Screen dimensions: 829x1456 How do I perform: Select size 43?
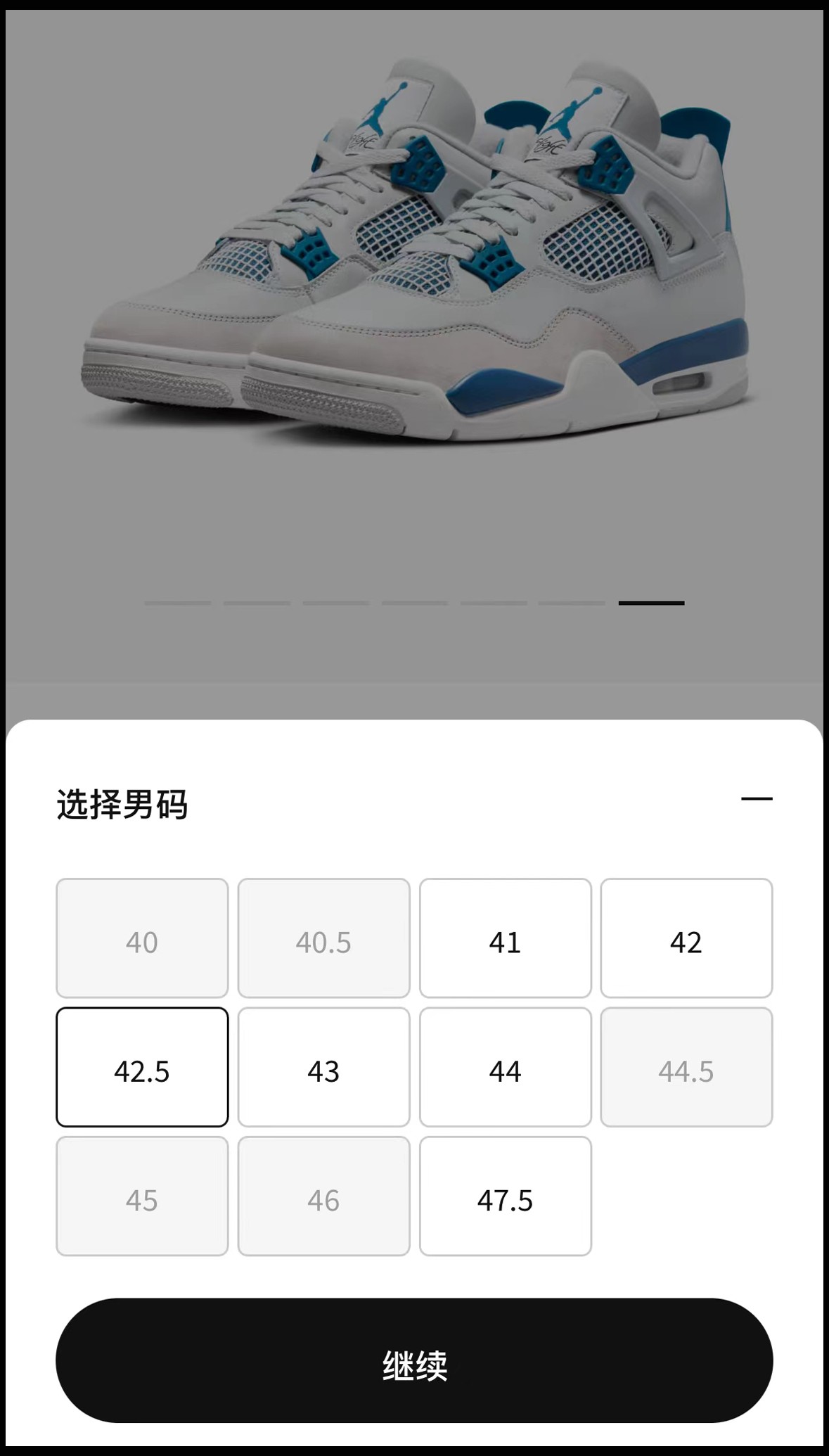[323, 1067]
